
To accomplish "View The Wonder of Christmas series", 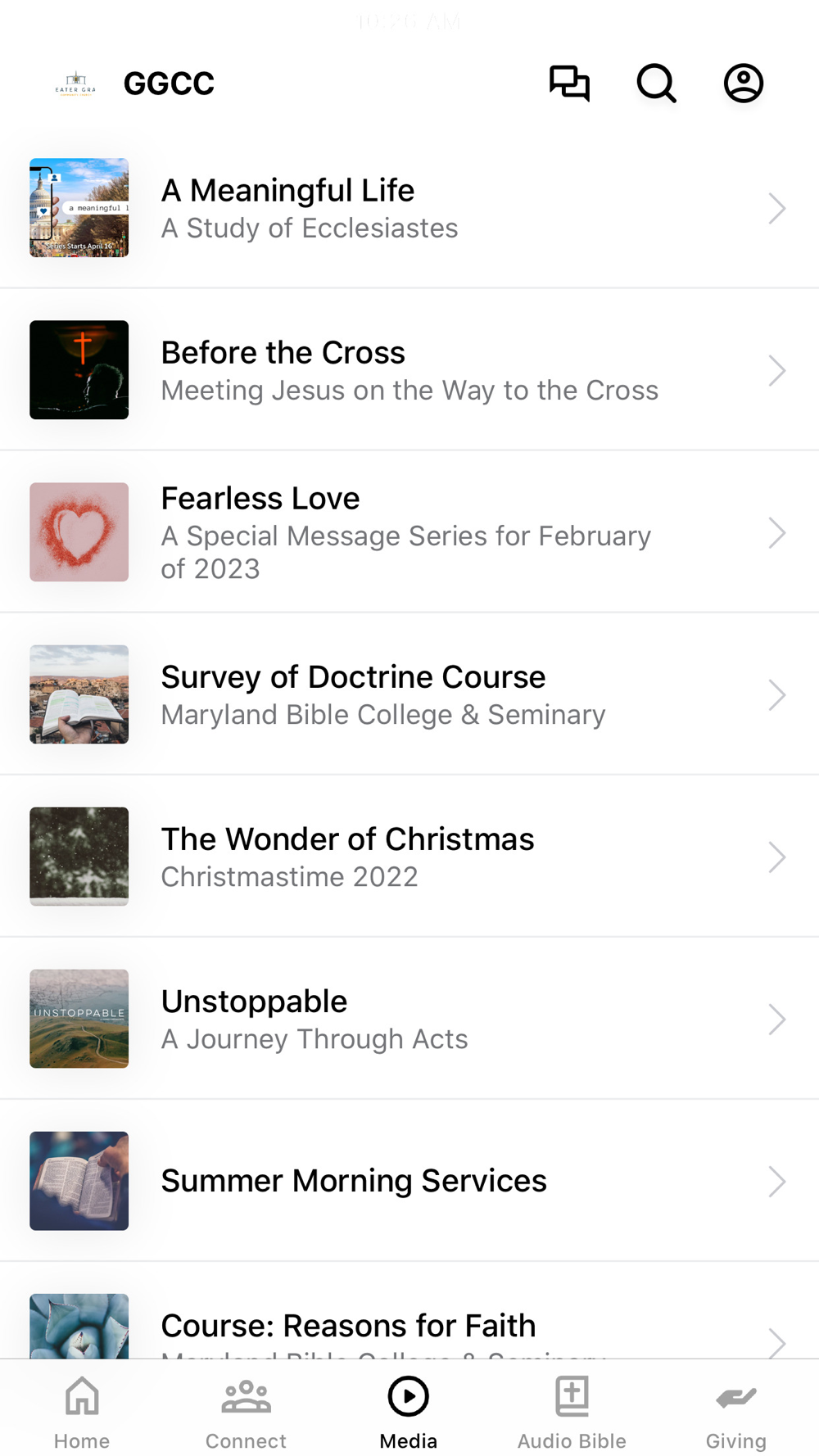I will click(x=409, y=857).
